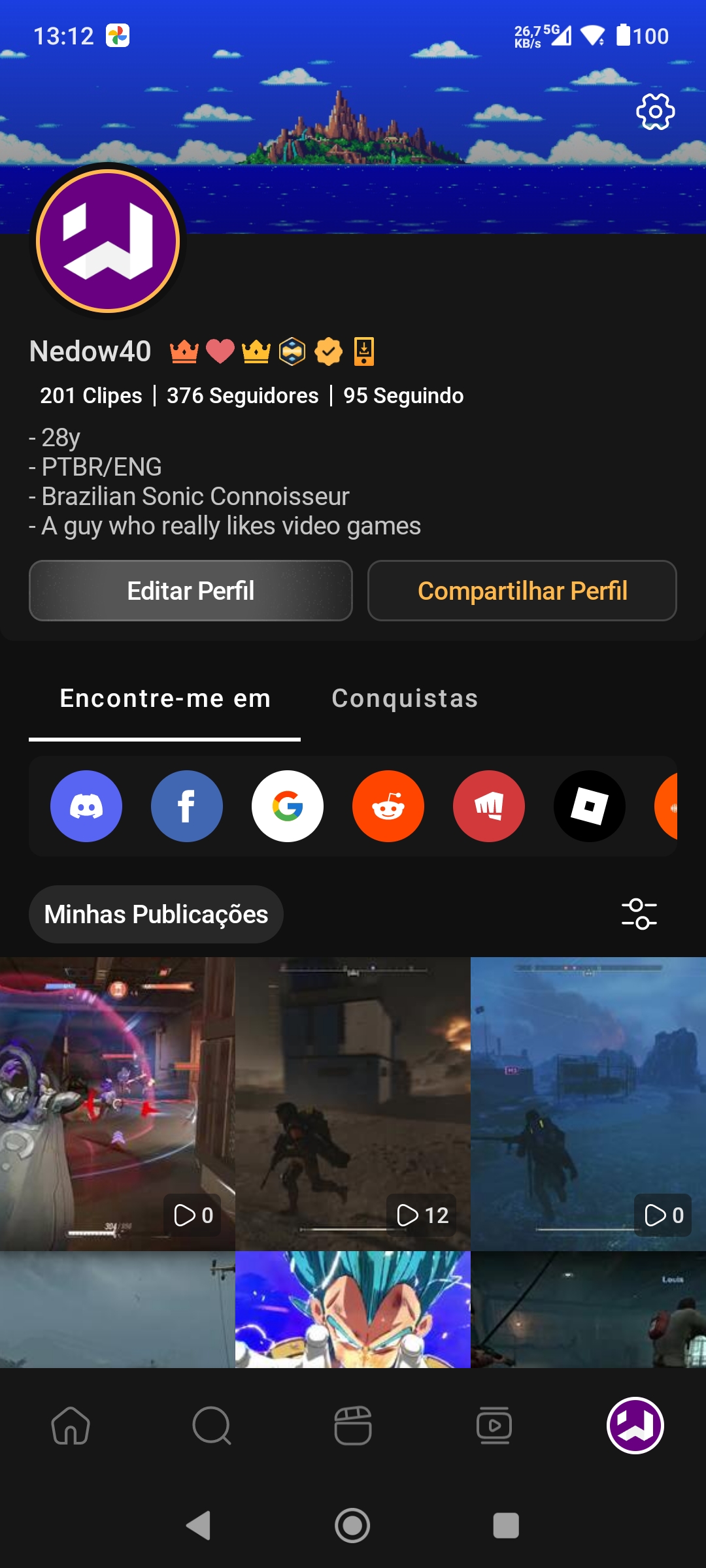
Task: Open the Discord social link
Action: 86,806
